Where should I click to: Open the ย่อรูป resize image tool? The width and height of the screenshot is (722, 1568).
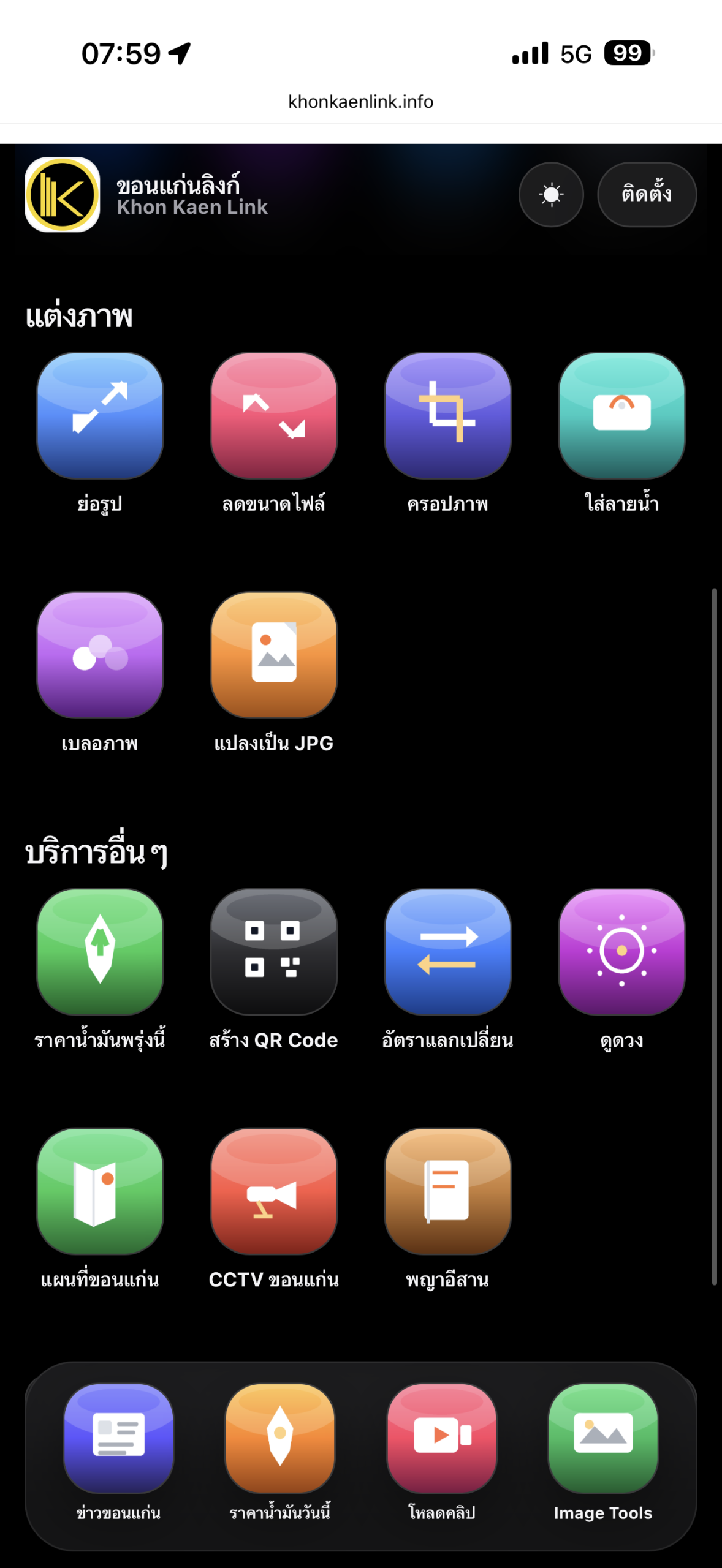[x=100, y=416]
